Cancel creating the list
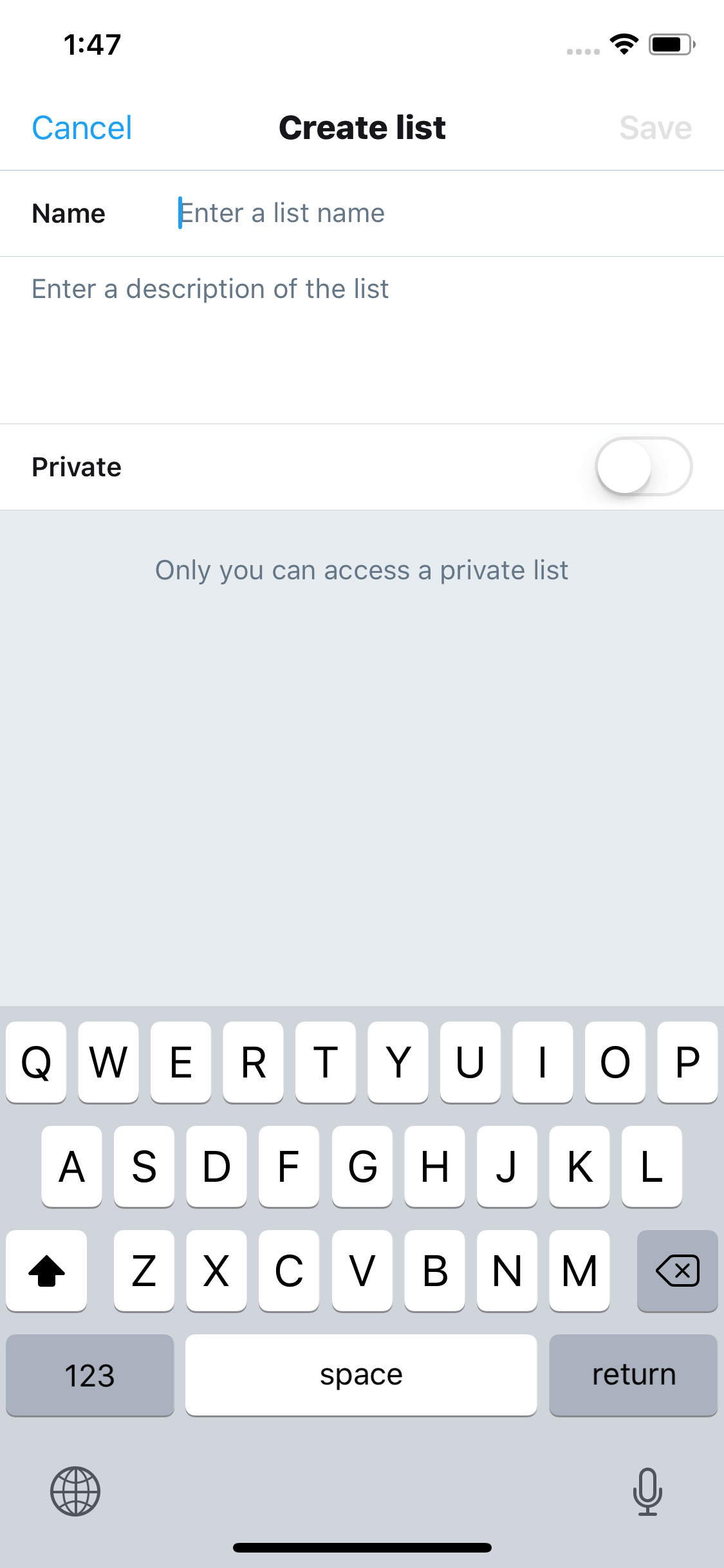724x1568 pixels. [x=82, y=127]
